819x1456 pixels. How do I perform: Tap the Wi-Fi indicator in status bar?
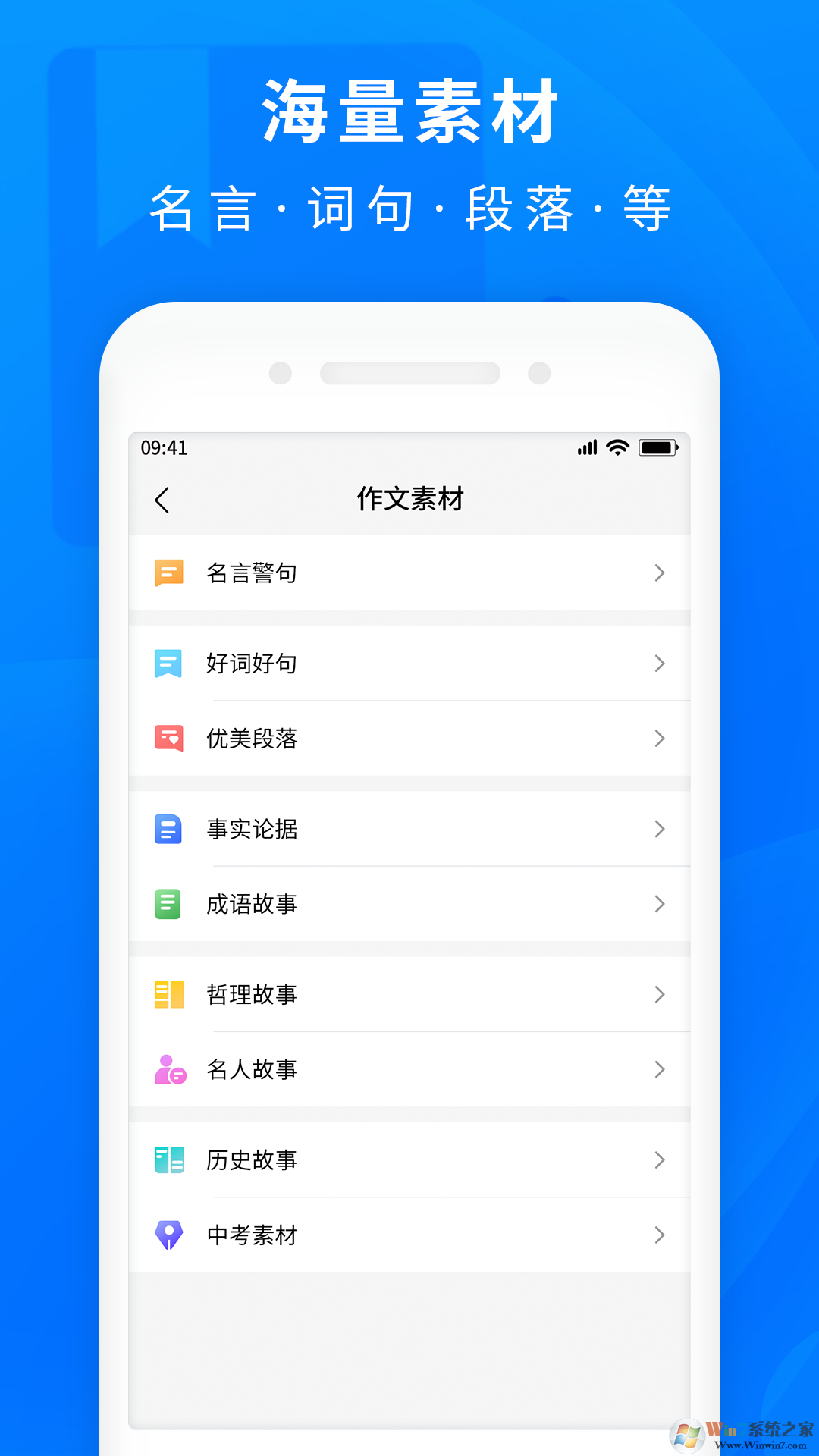[x=616, y=447]
